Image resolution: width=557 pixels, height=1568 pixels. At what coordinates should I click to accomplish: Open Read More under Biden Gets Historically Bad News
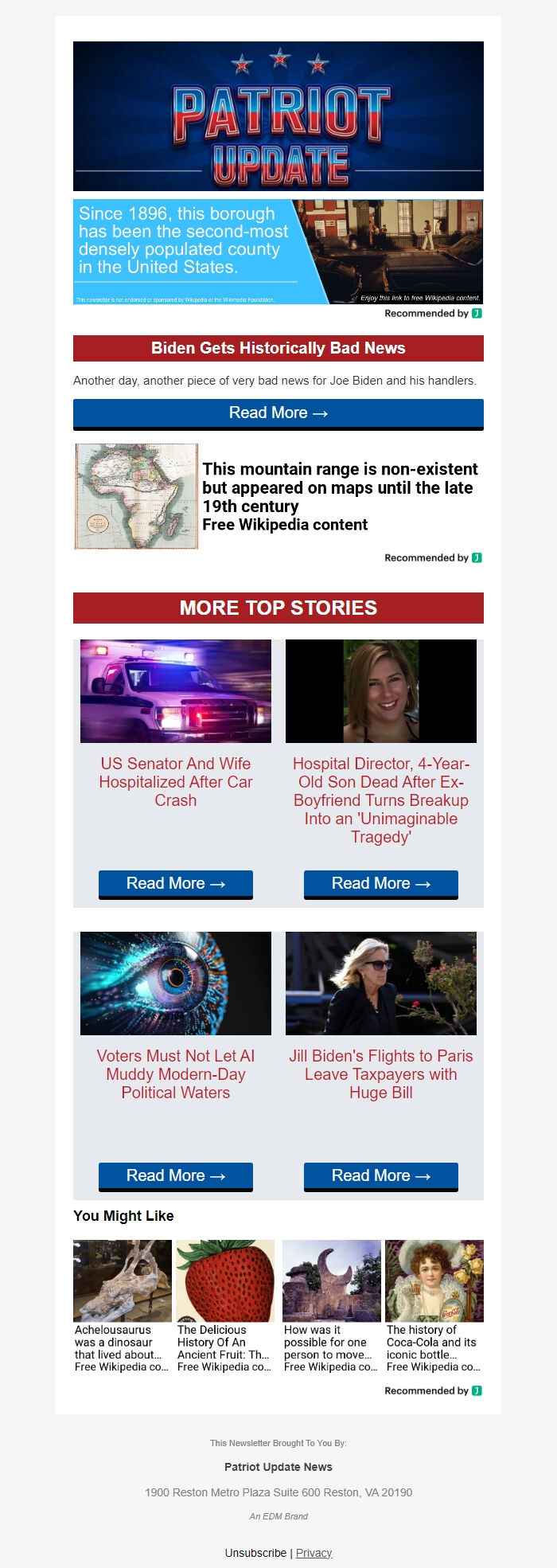(x=278, y=413)
